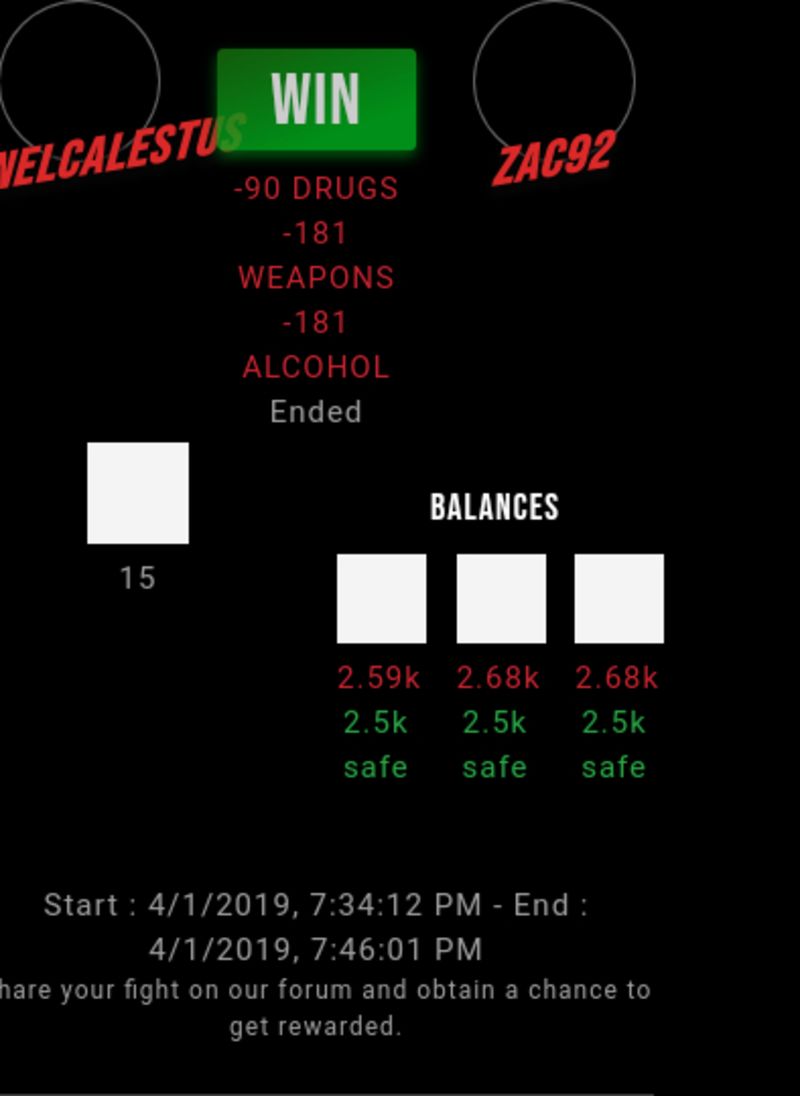Open ZAC92 player profile

point(552,160)
